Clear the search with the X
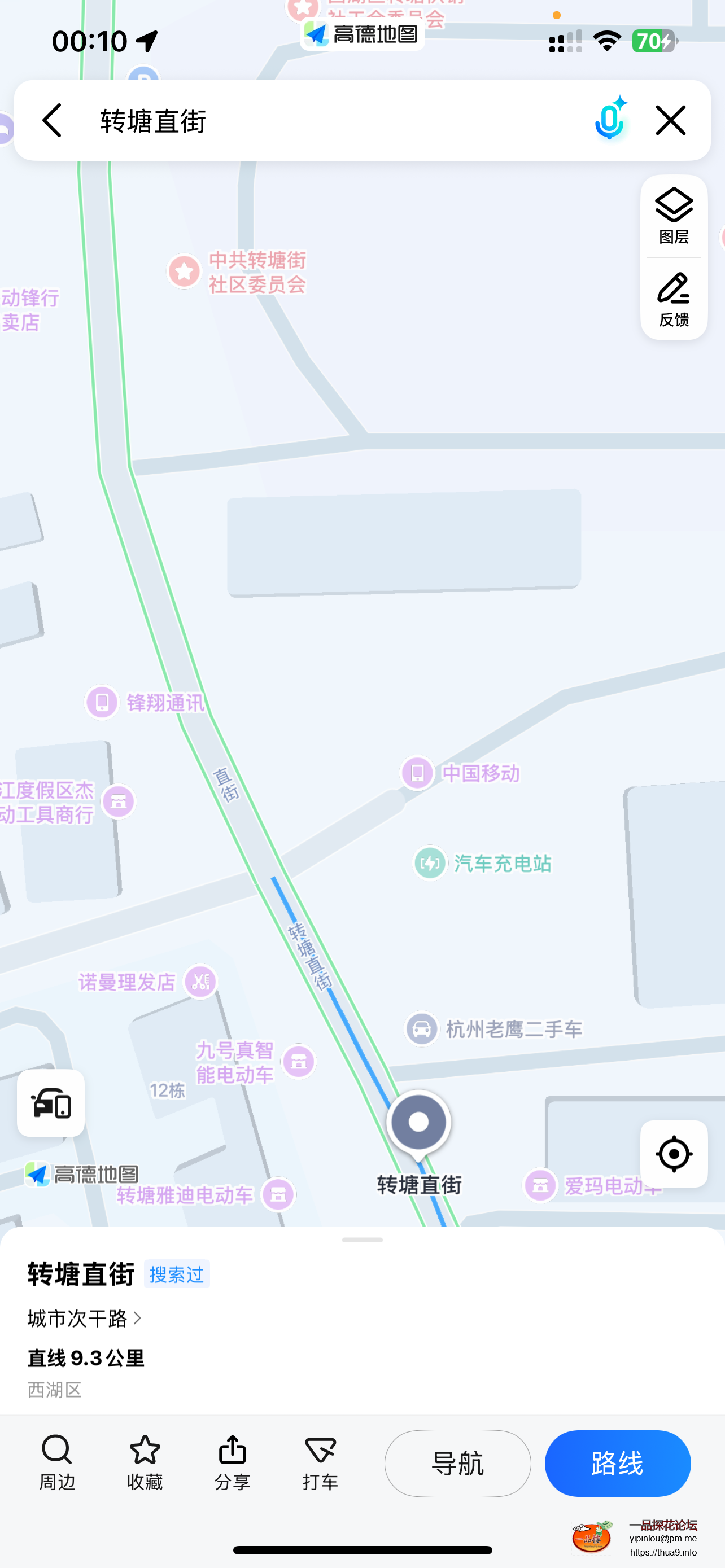Screen dimensions: 725x1568 click(x=670, y=120)
